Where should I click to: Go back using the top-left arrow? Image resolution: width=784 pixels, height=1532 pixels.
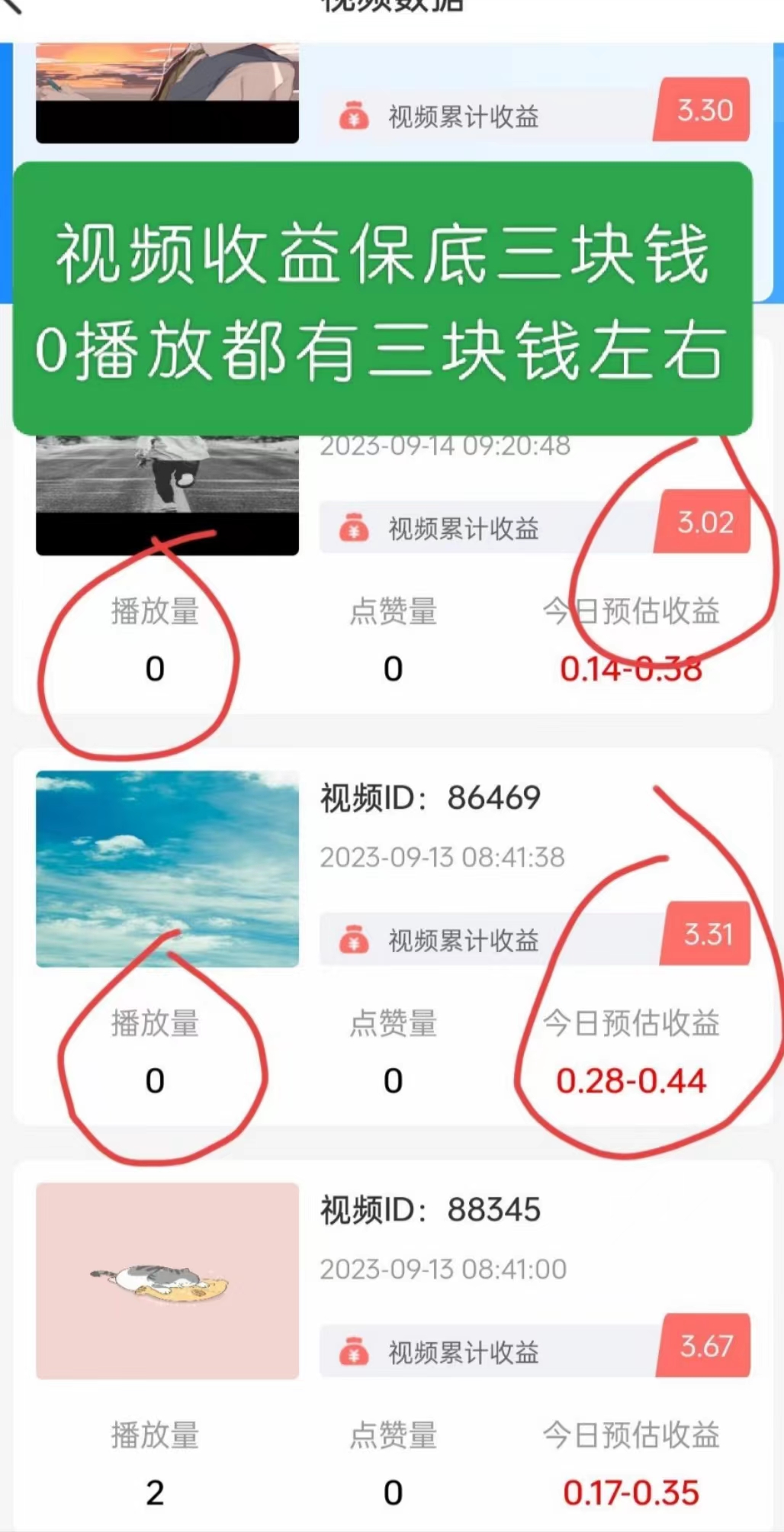coord(14,6)
